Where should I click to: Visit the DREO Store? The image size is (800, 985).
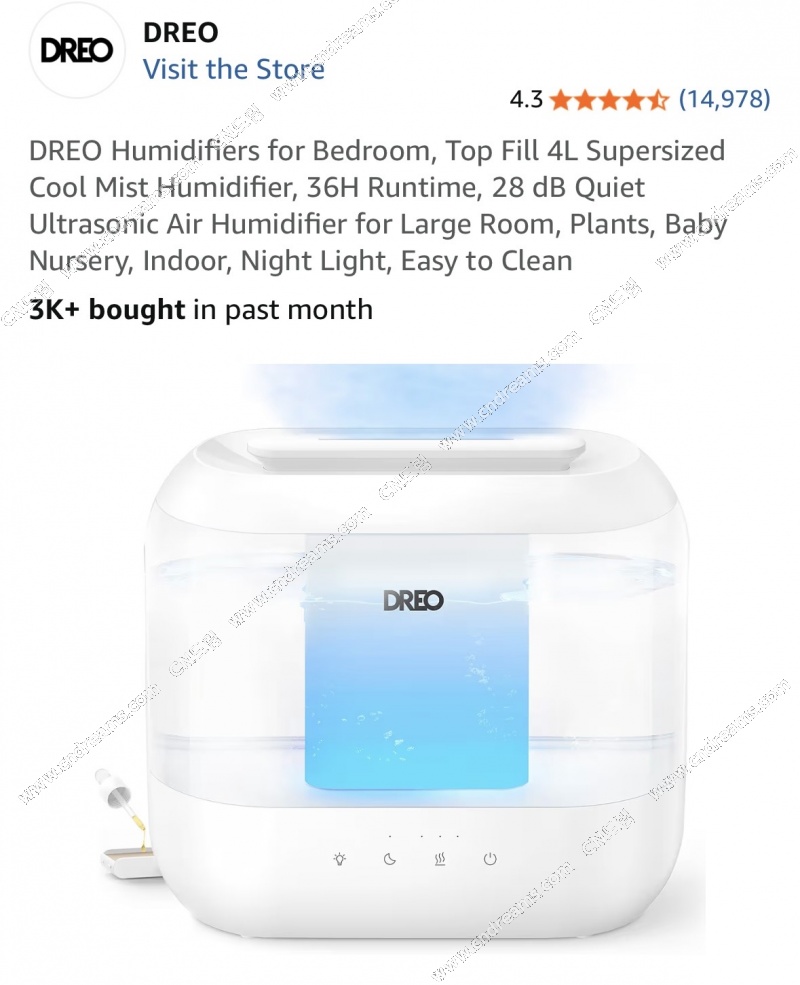pos(233,69)
